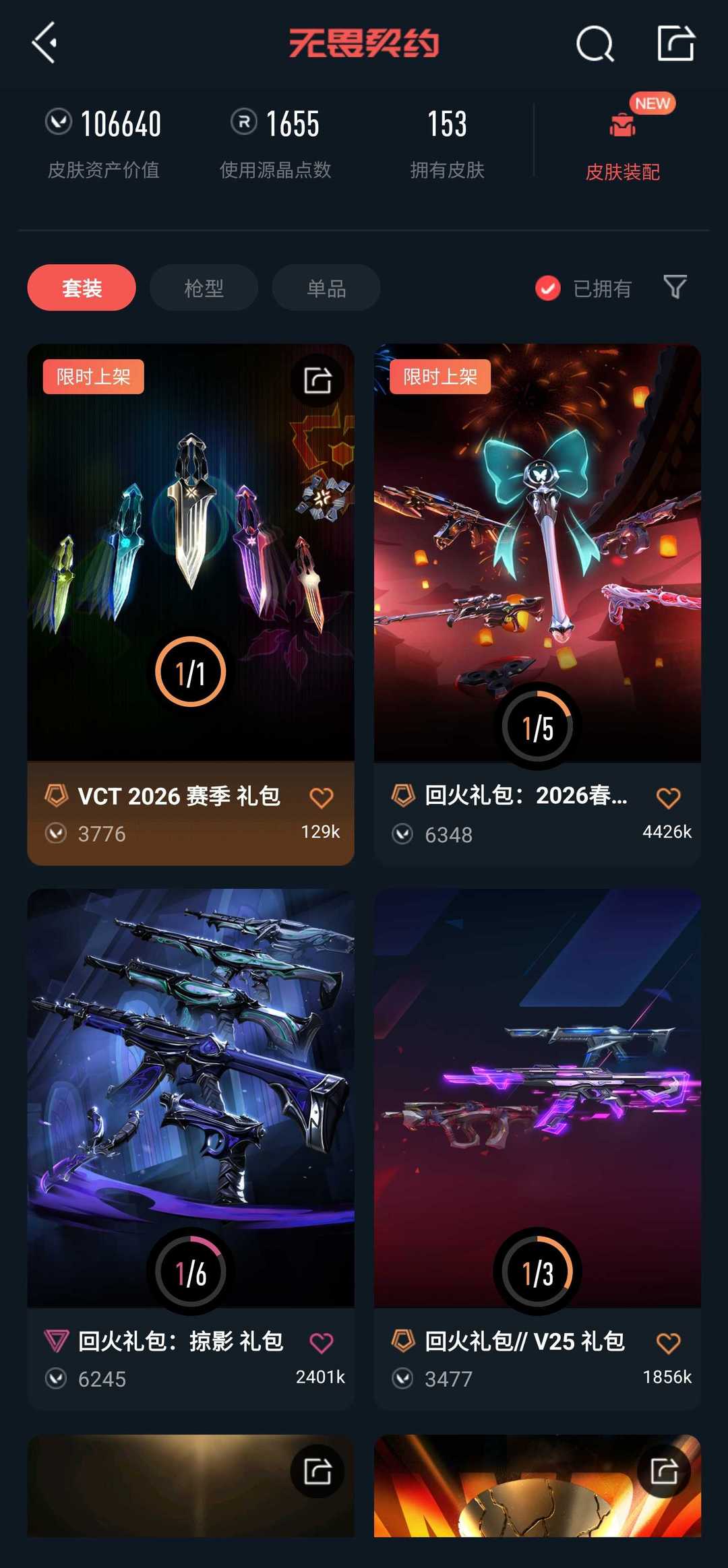Favorite 回火礼包// V25 礼包
728x1568 pixels.
pyautogui.click(x=668, y=1343)
